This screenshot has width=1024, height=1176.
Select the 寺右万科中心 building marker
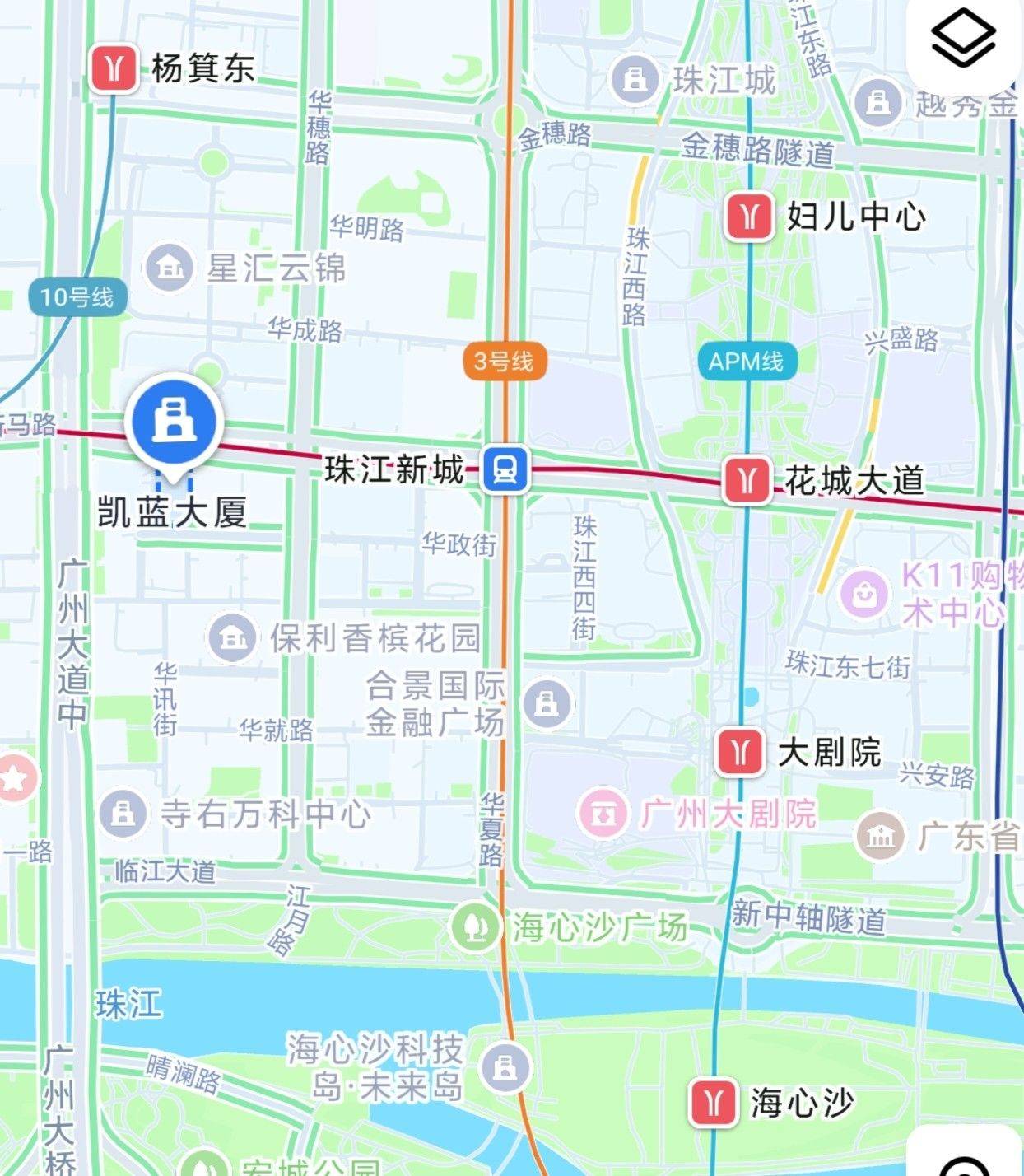123,814
